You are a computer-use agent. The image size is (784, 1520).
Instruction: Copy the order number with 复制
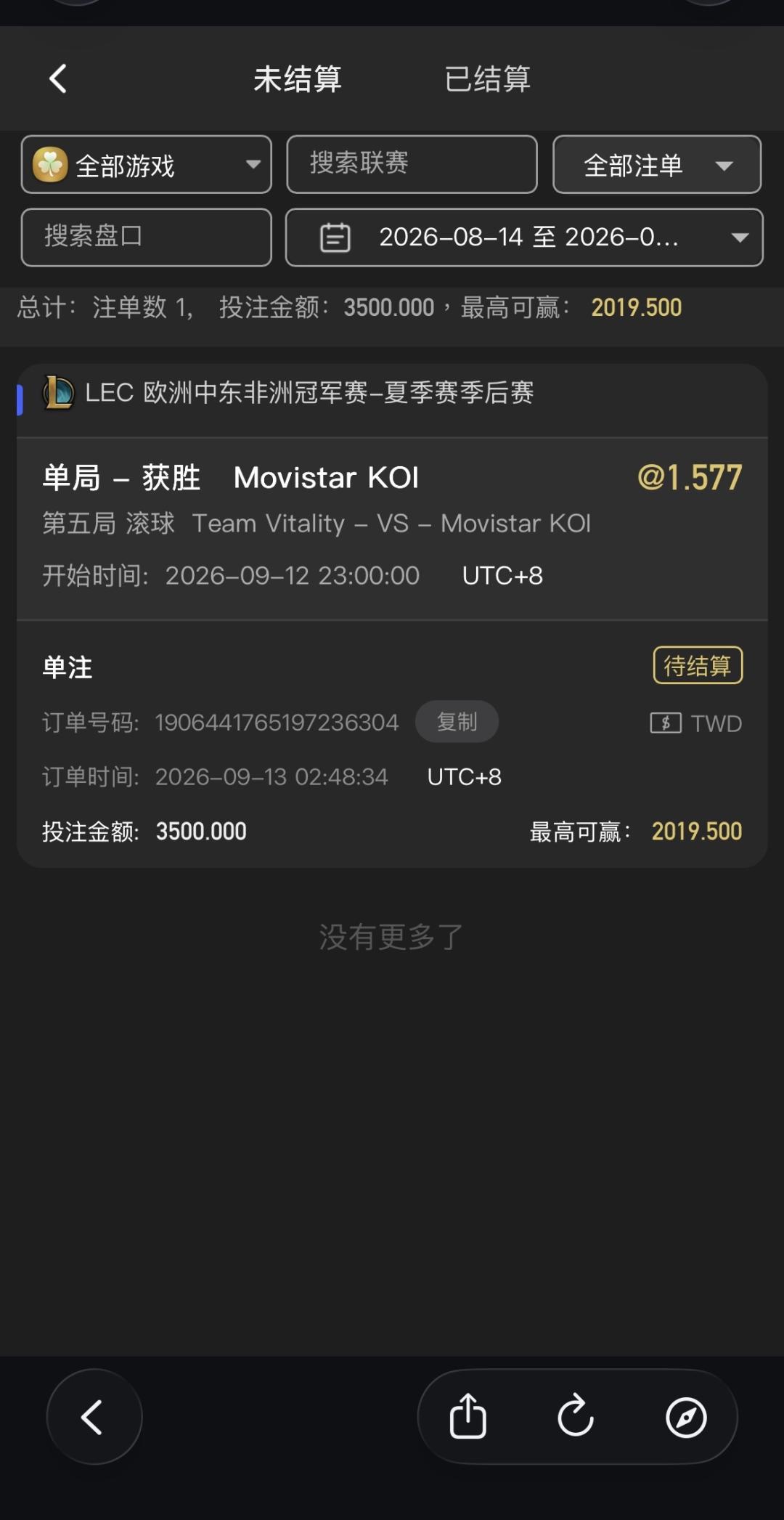[x=457, y=722]
